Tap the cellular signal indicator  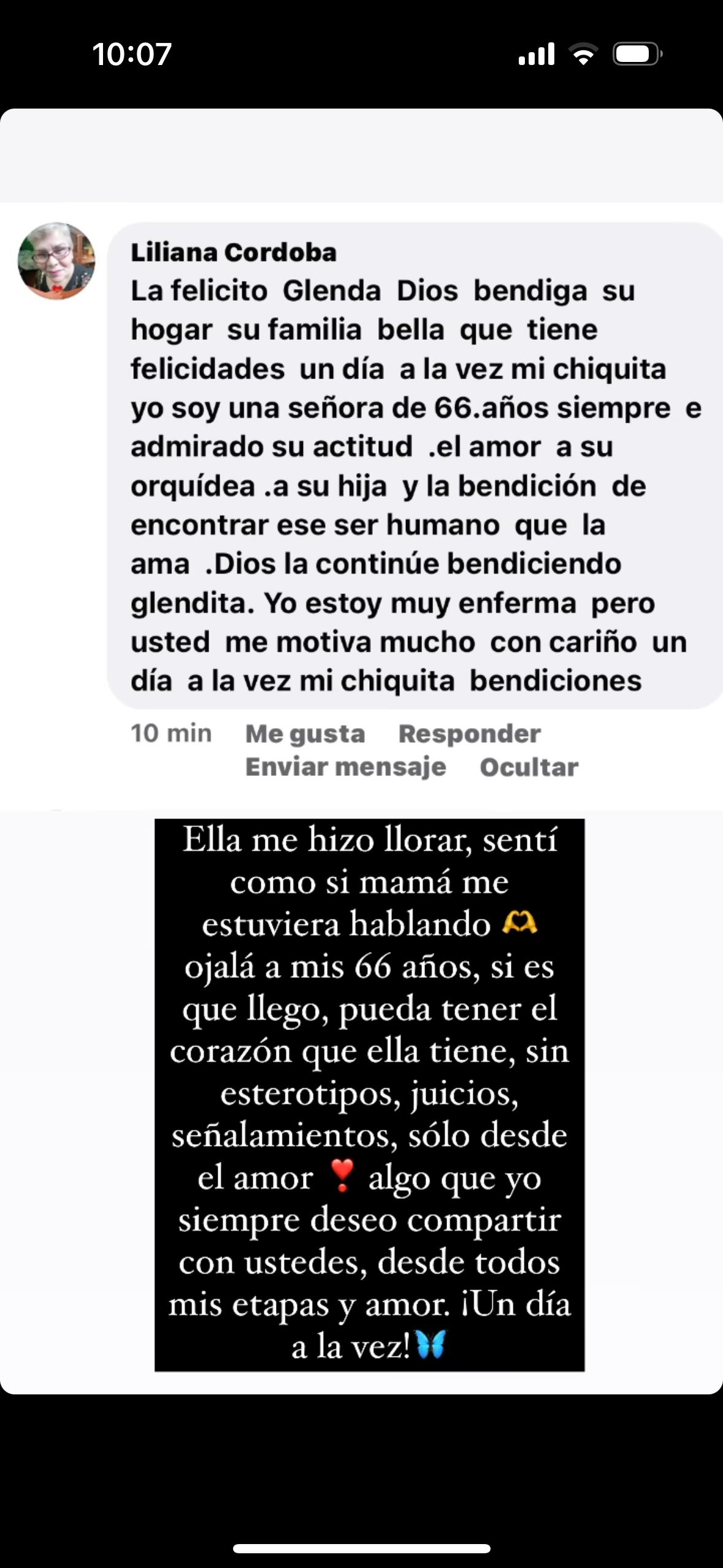point(535,54)
